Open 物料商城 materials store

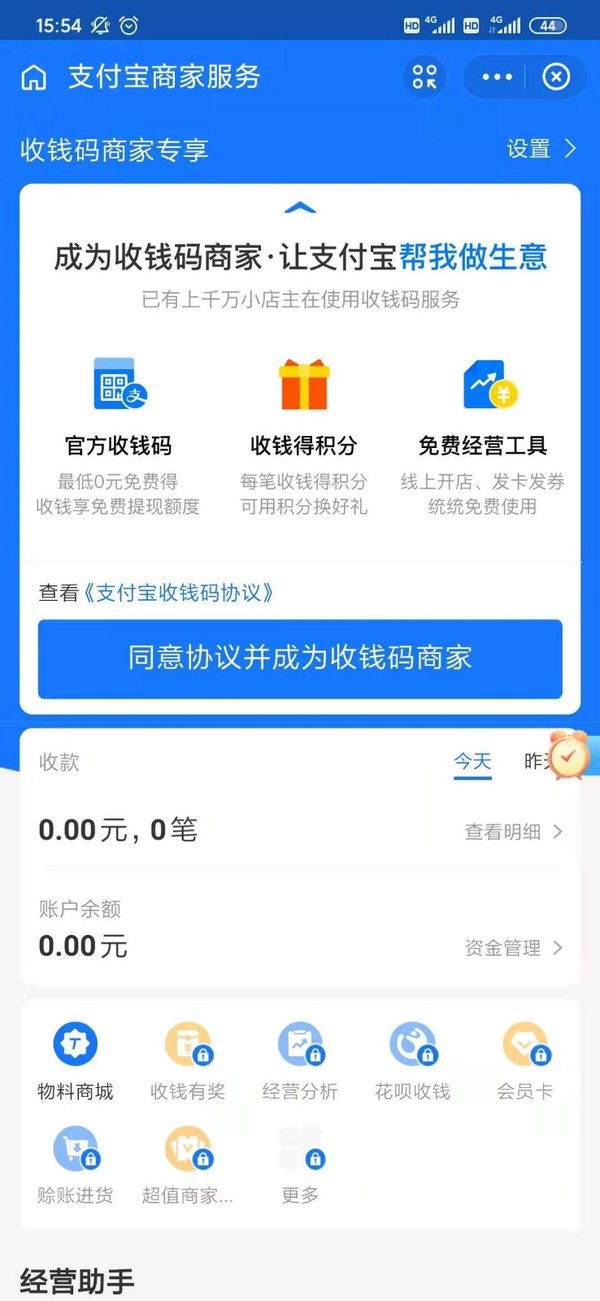point(75,1060)
